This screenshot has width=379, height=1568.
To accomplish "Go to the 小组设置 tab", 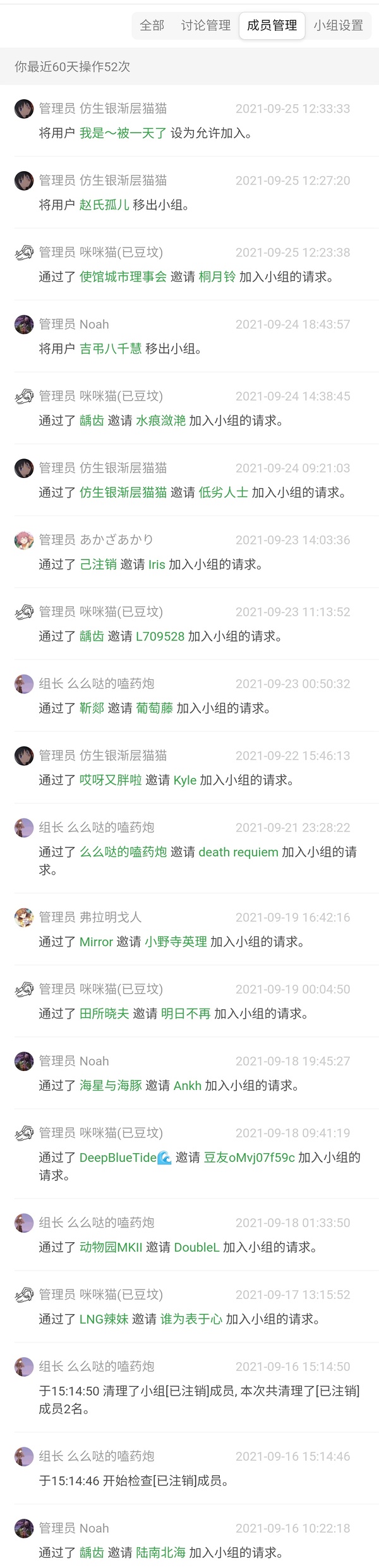I will point(338,25).
